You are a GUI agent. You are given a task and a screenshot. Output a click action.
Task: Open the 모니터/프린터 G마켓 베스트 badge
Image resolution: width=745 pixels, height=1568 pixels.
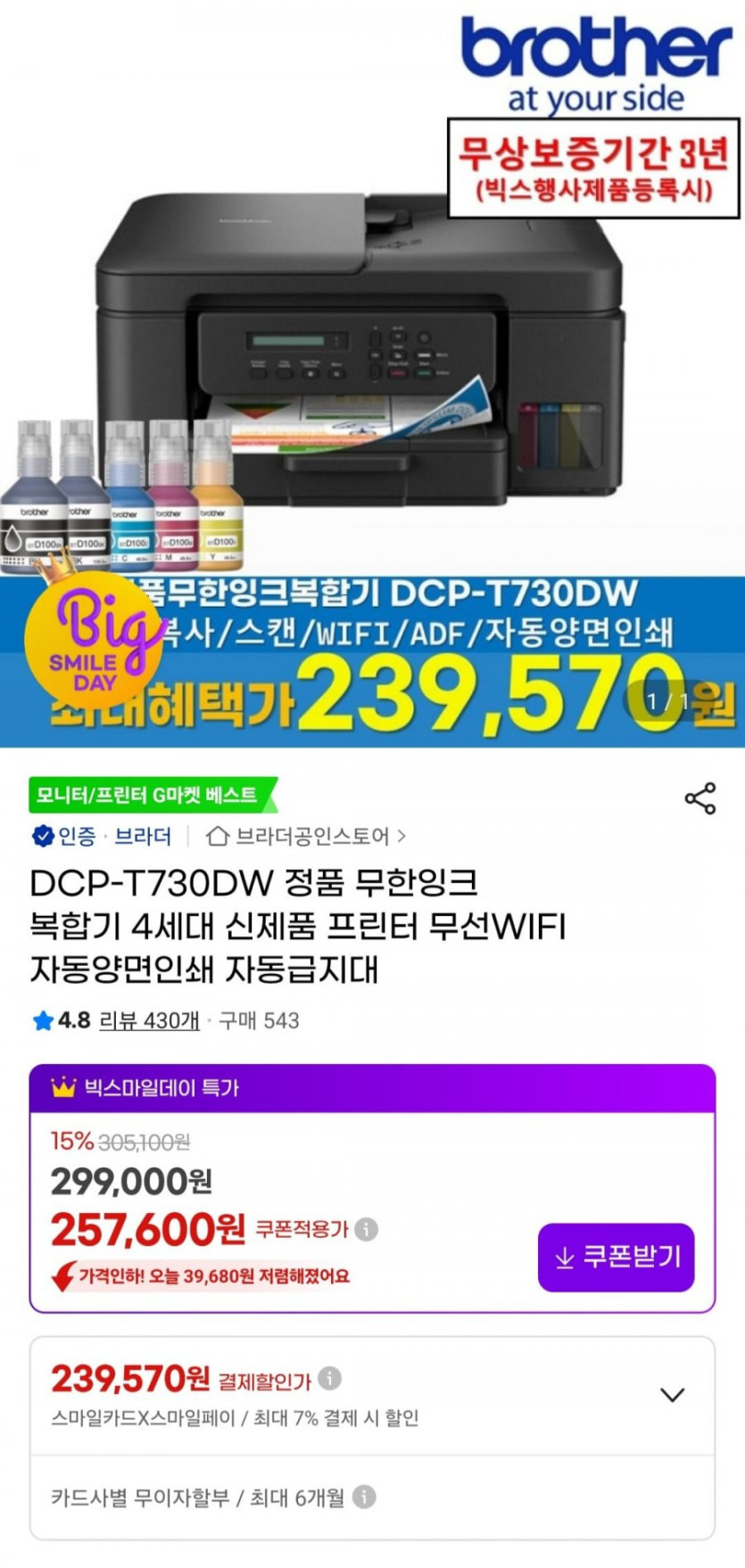tap(153, 795)
